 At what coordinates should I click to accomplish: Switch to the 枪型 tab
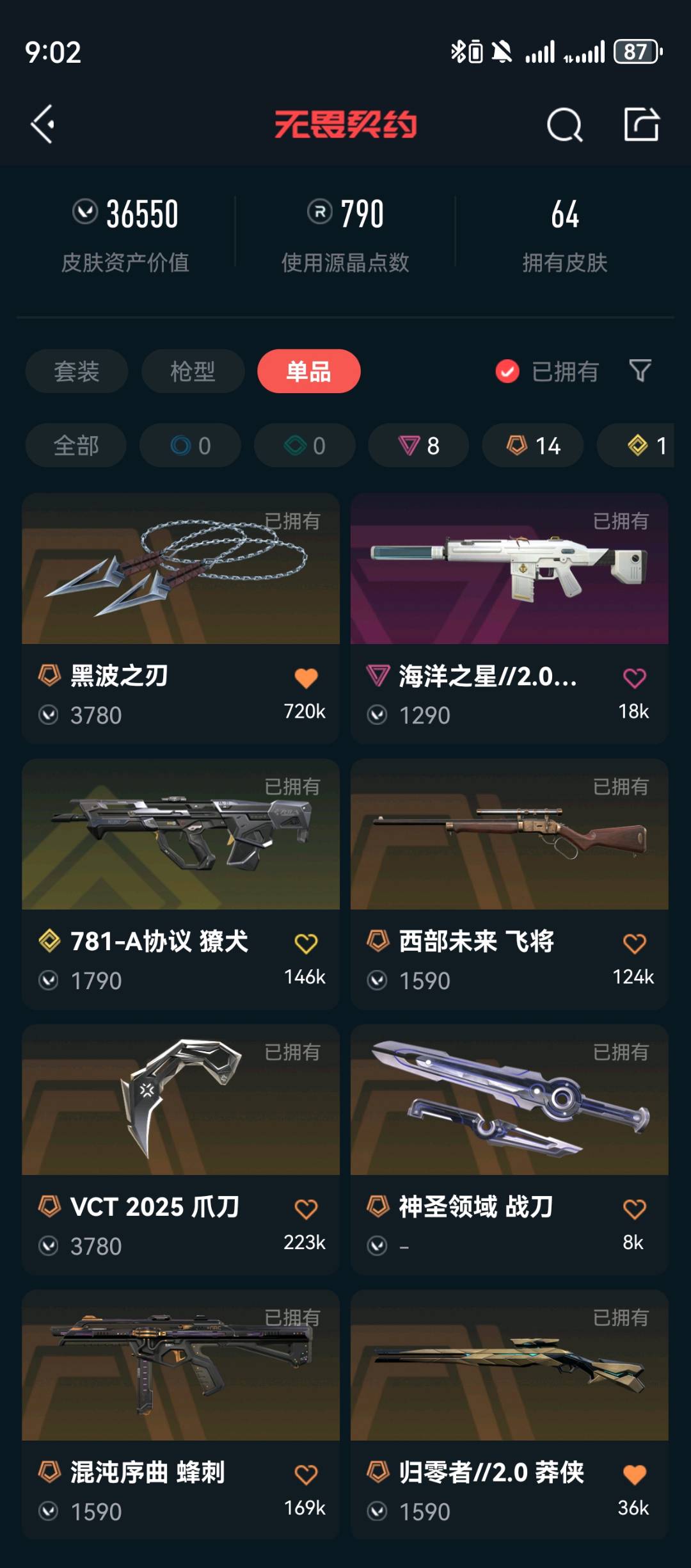(193, 371)
